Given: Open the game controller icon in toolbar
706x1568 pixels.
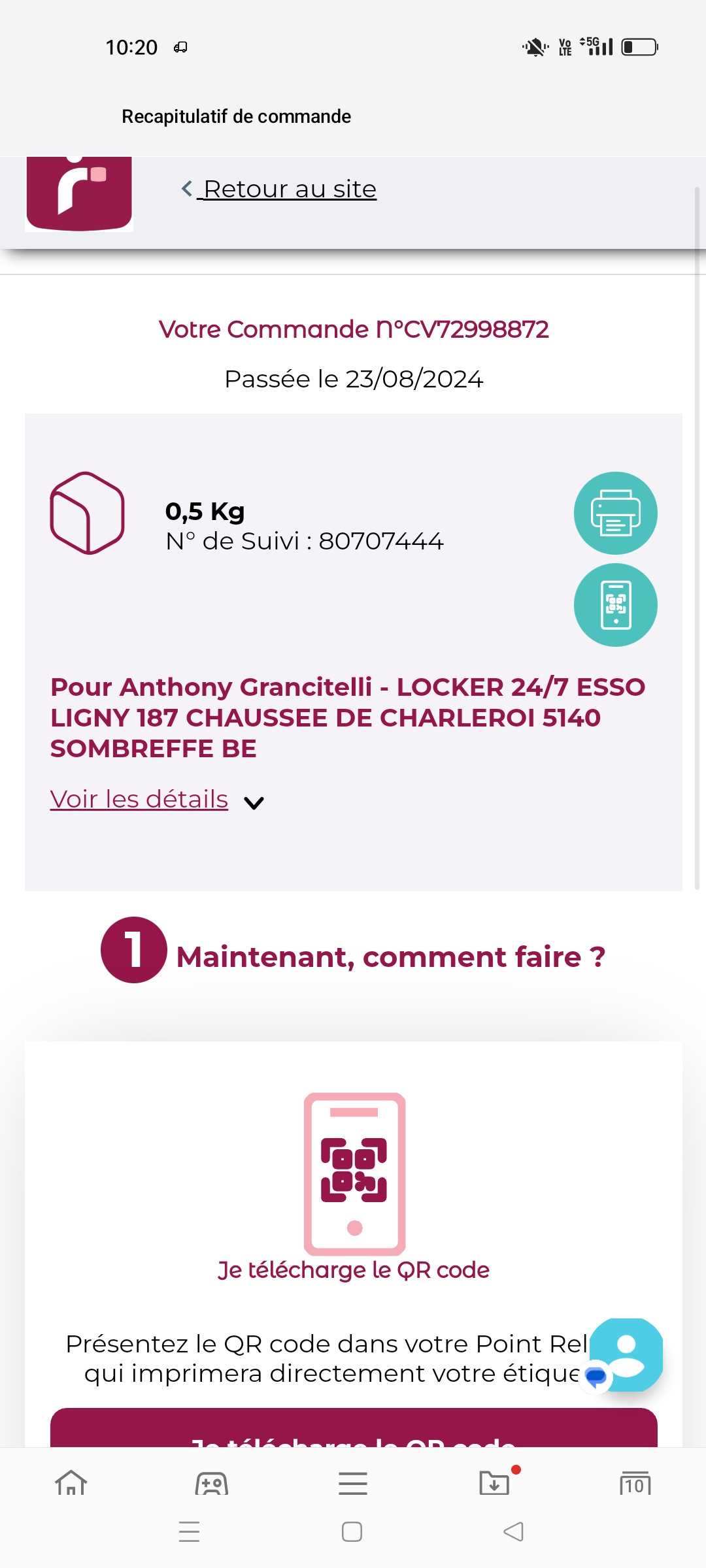Looking at the screenshot, I should click(212, 1483).
